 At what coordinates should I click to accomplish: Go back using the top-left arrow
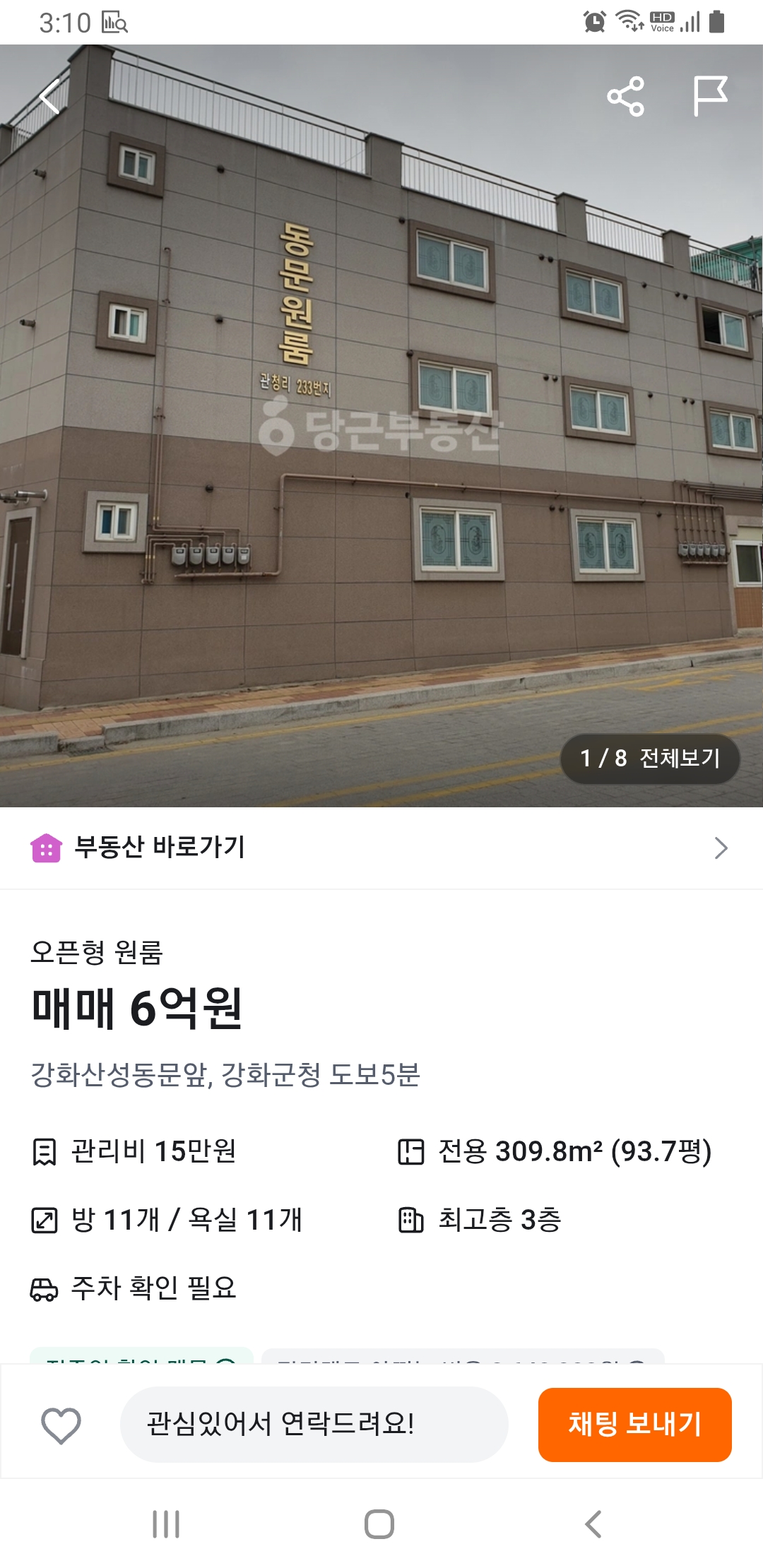[x=49, y=97]
